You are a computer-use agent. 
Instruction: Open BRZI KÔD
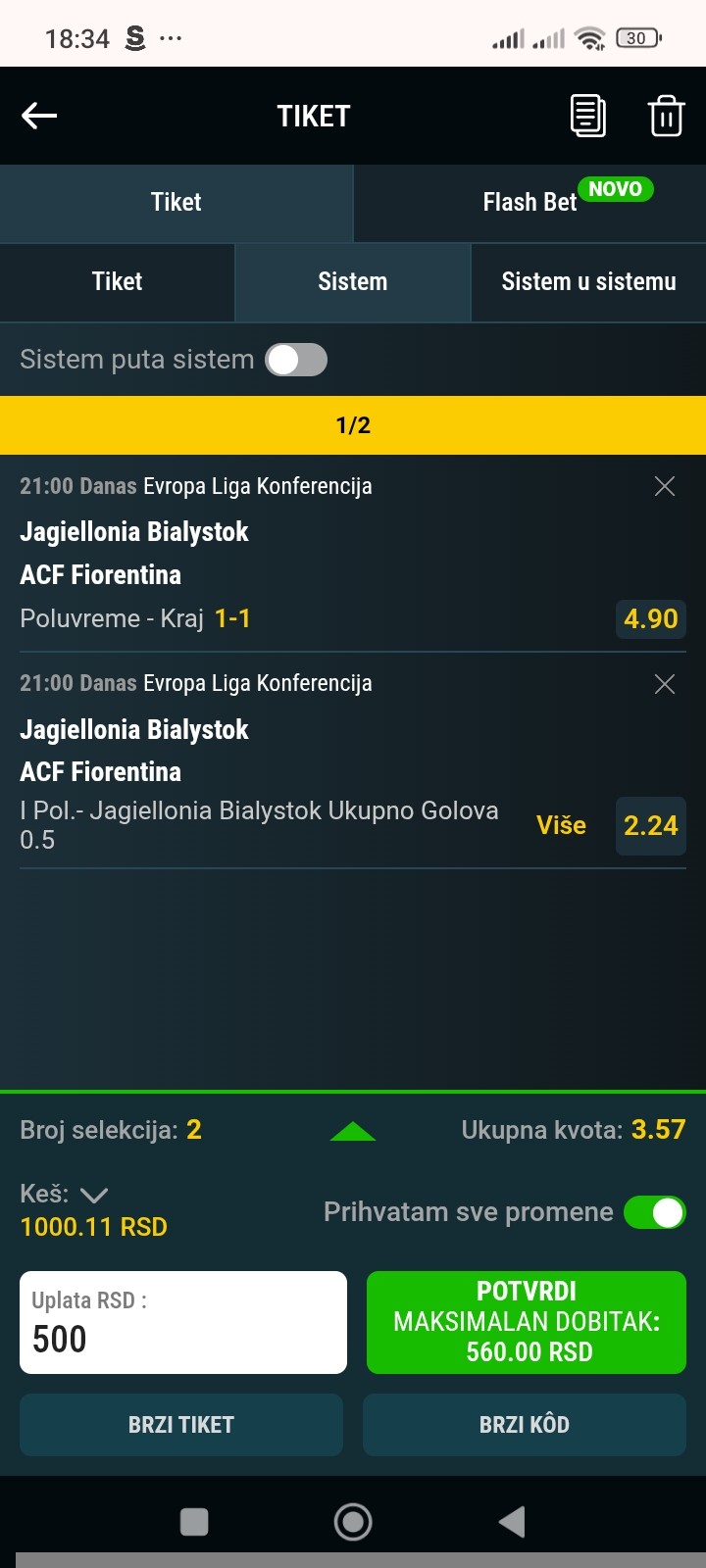[525, 1425]
